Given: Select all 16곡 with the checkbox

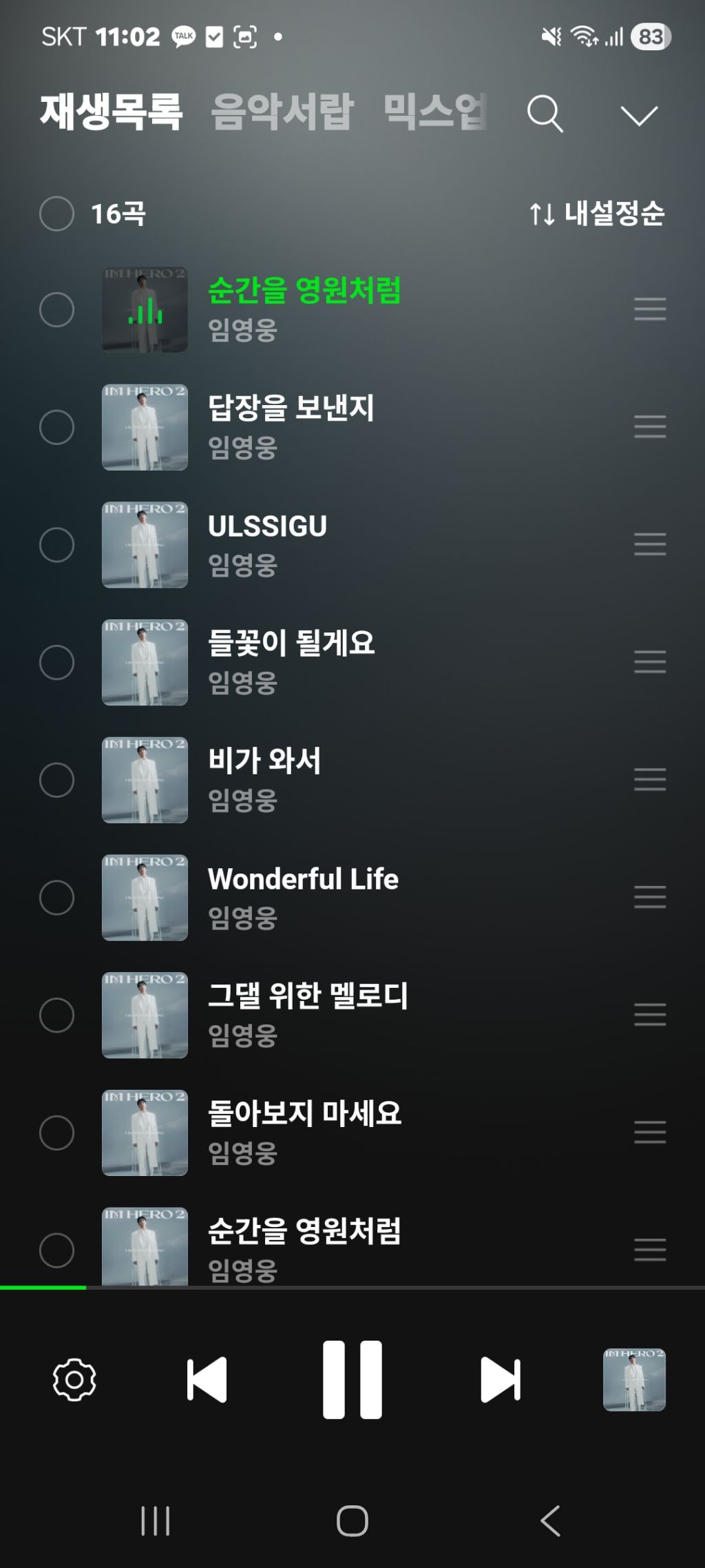Looking at the screenshot, I should click(56, 214).
